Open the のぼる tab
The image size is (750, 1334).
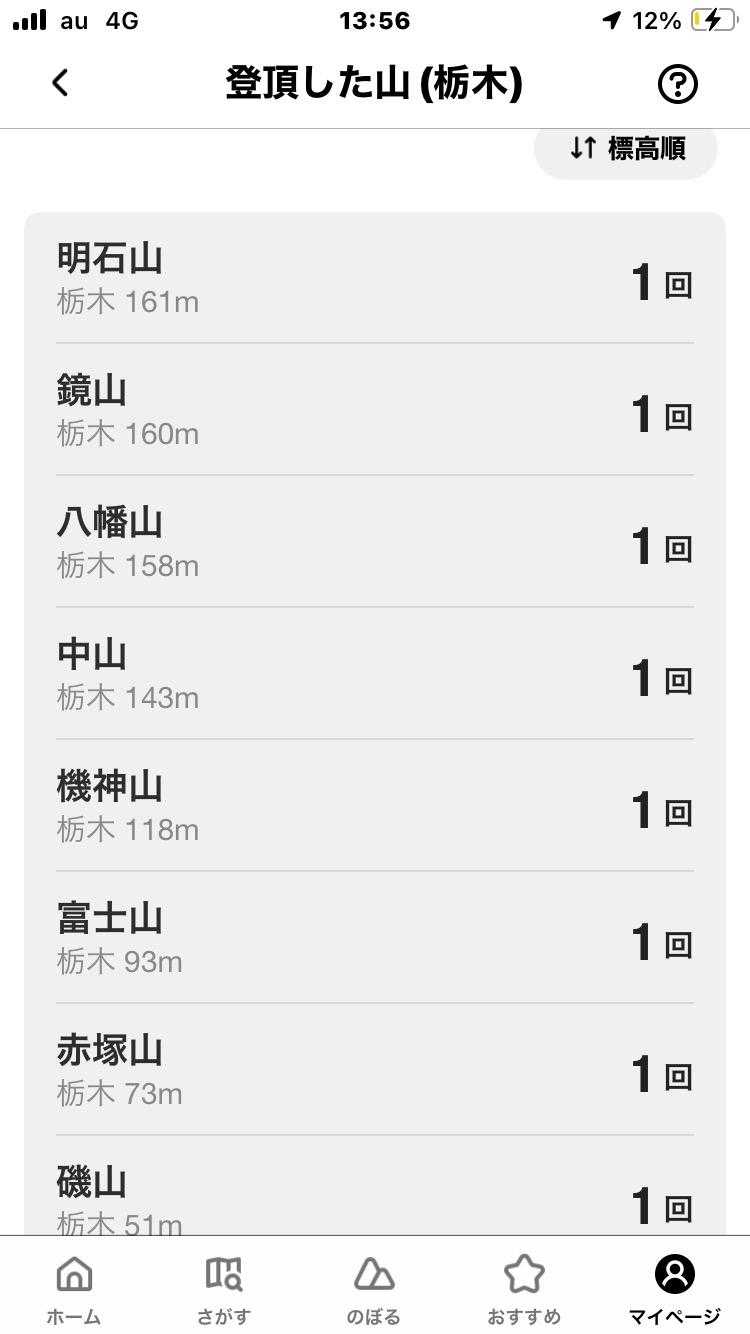click(374, 1288)
